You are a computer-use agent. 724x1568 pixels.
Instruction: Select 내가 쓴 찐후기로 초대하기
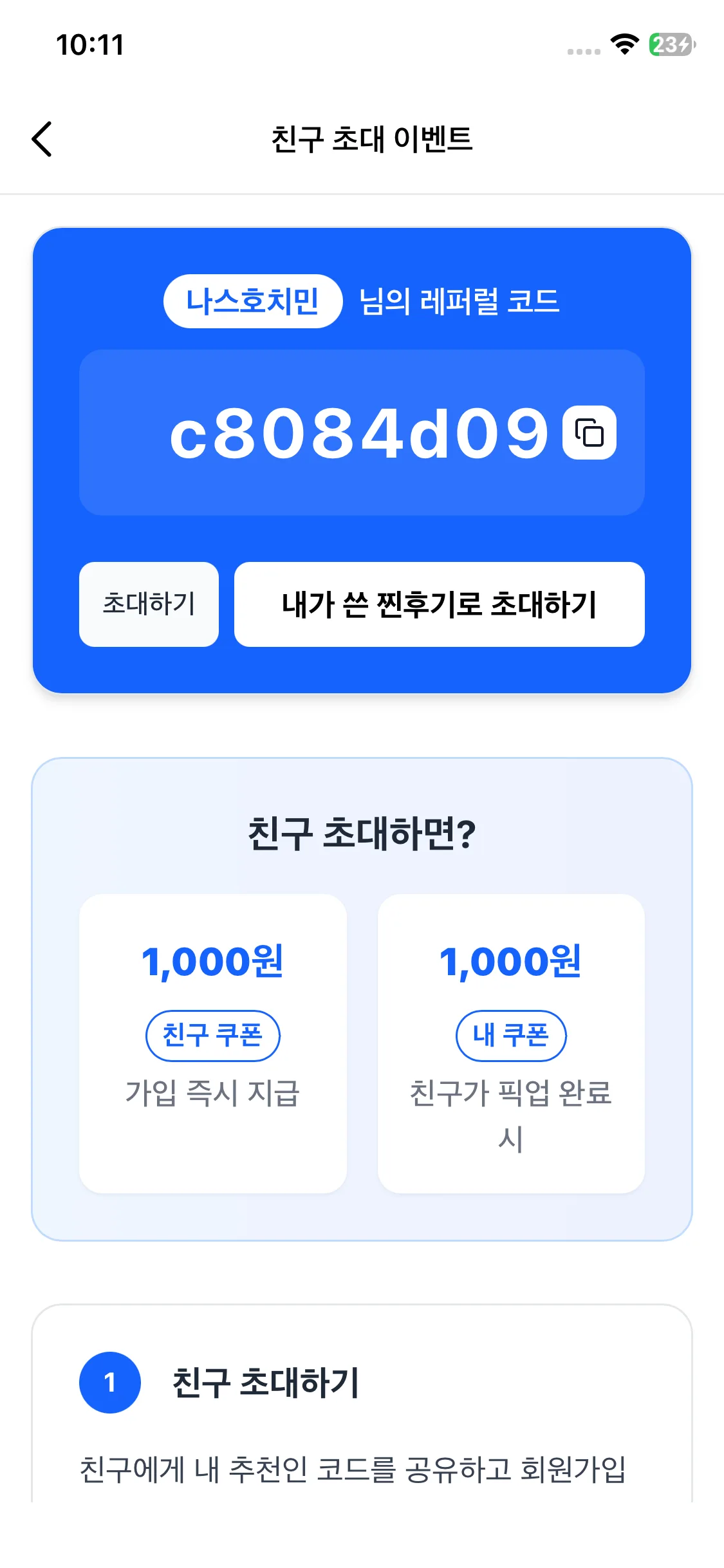(439, 604)
